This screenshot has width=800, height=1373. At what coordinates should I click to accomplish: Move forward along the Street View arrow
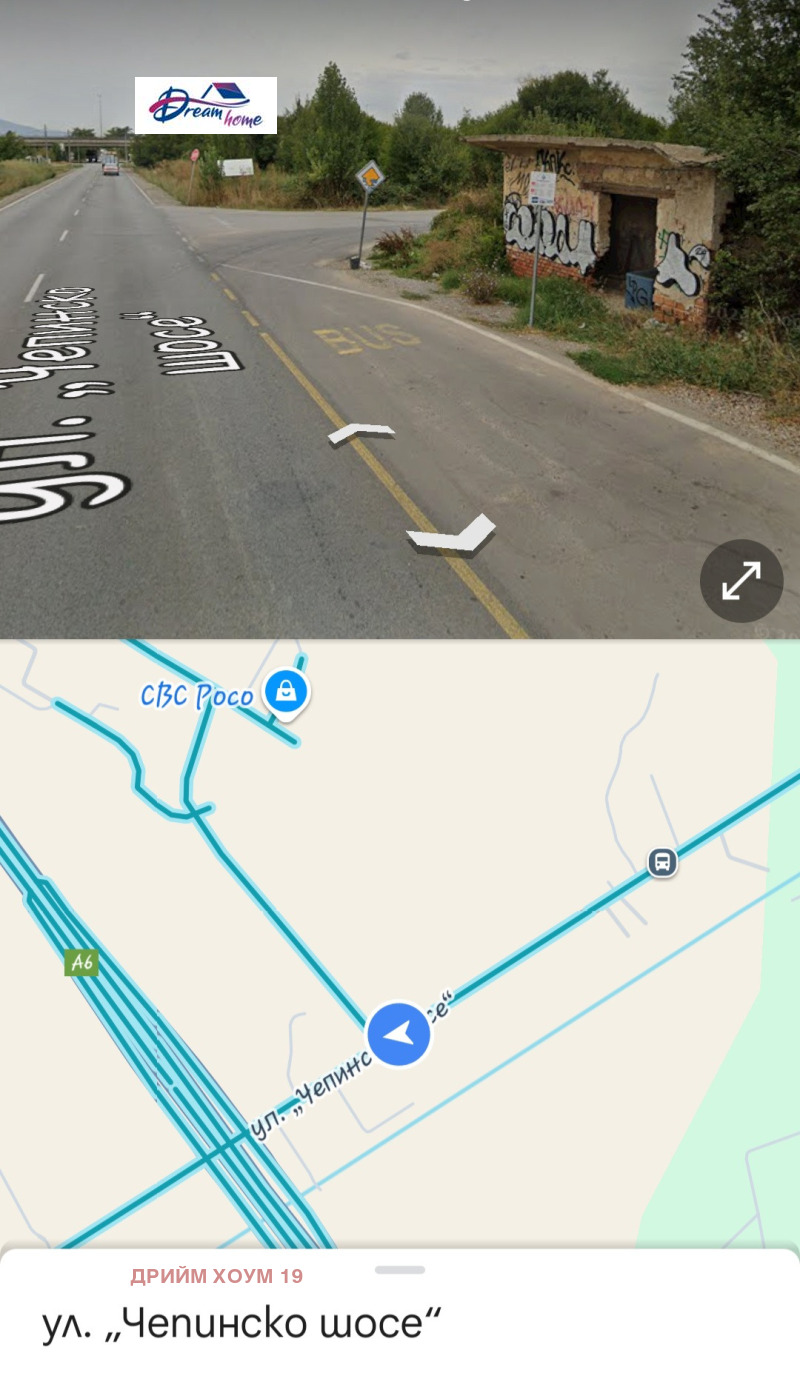pos(361,433)
